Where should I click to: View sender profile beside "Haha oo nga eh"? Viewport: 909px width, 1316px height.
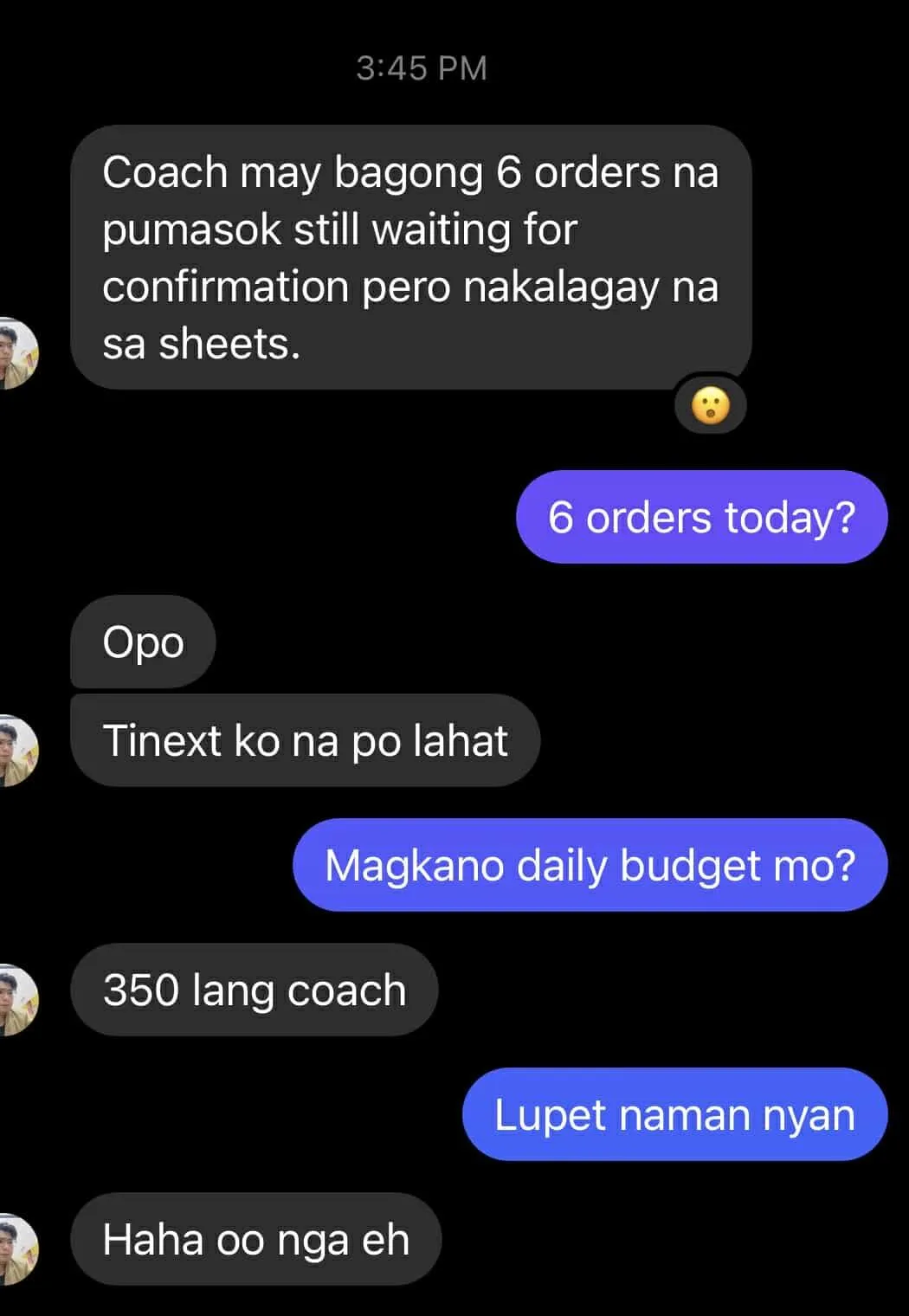pos(17,1248)
